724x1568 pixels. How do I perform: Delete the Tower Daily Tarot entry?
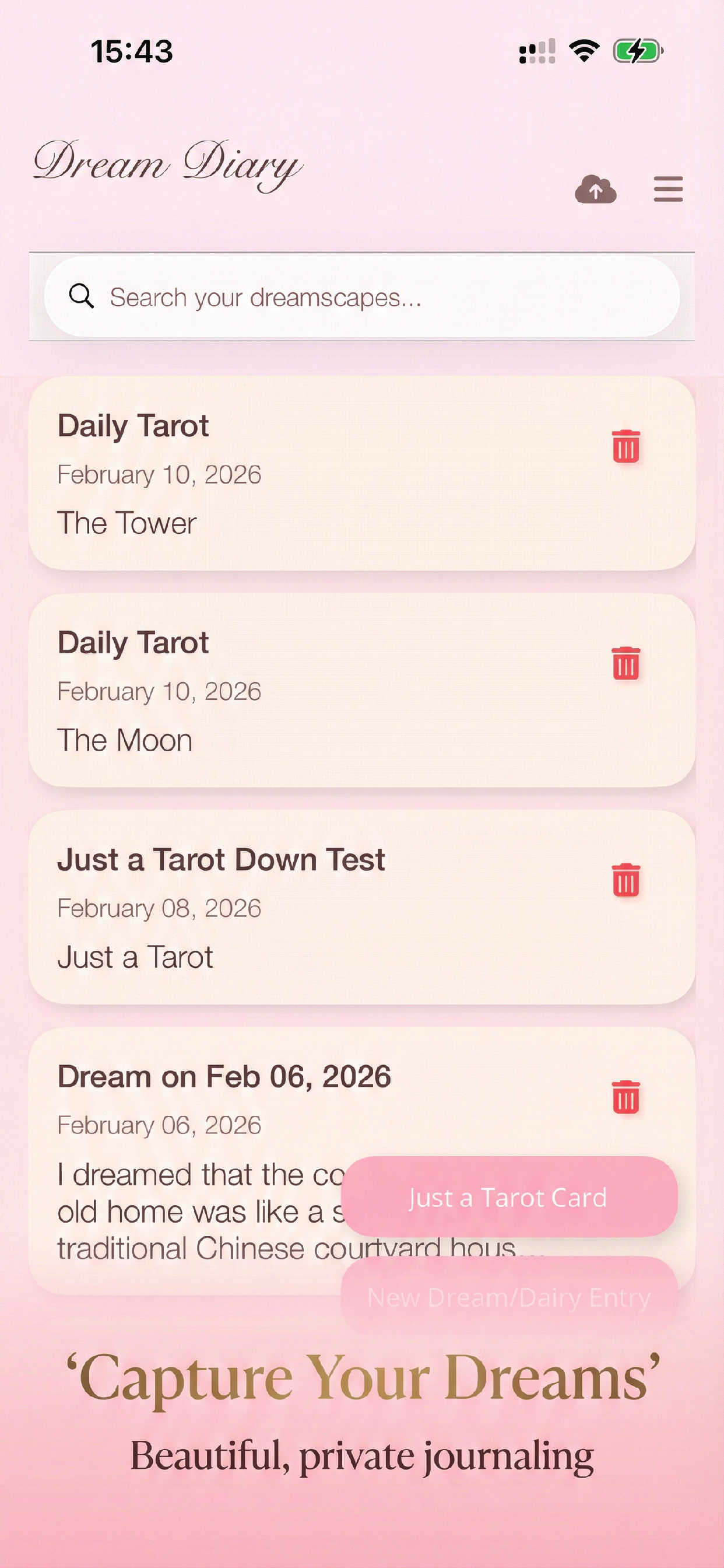[x=627, y=446]
